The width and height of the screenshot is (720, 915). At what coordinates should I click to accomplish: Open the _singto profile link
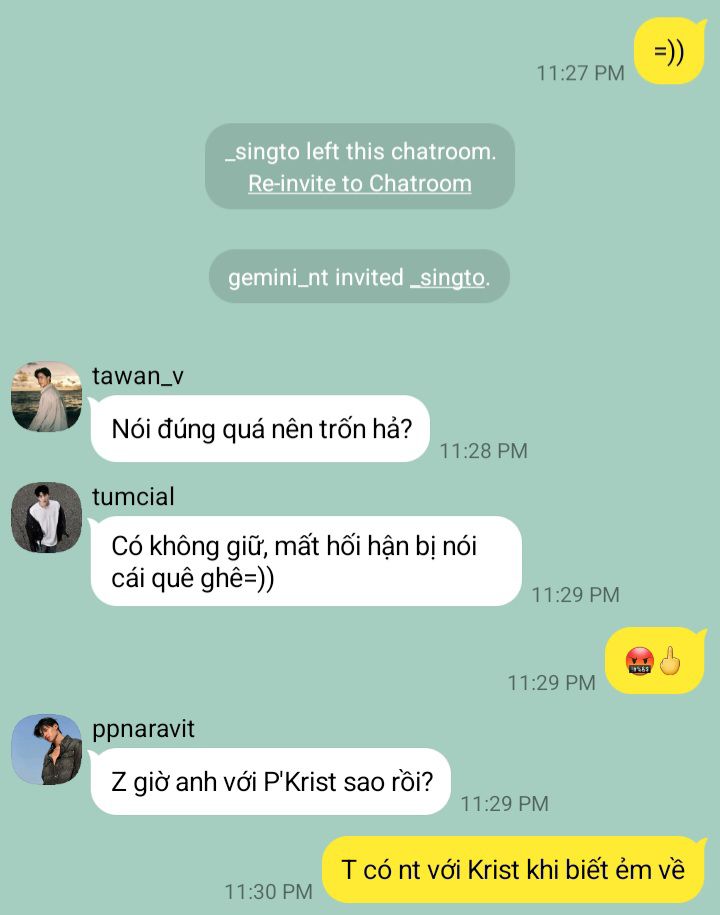[447, 278]
